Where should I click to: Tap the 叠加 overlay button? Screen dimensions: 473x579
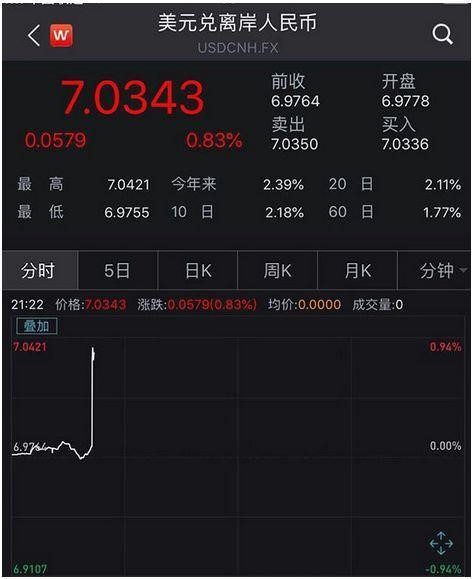click(37, 326)
